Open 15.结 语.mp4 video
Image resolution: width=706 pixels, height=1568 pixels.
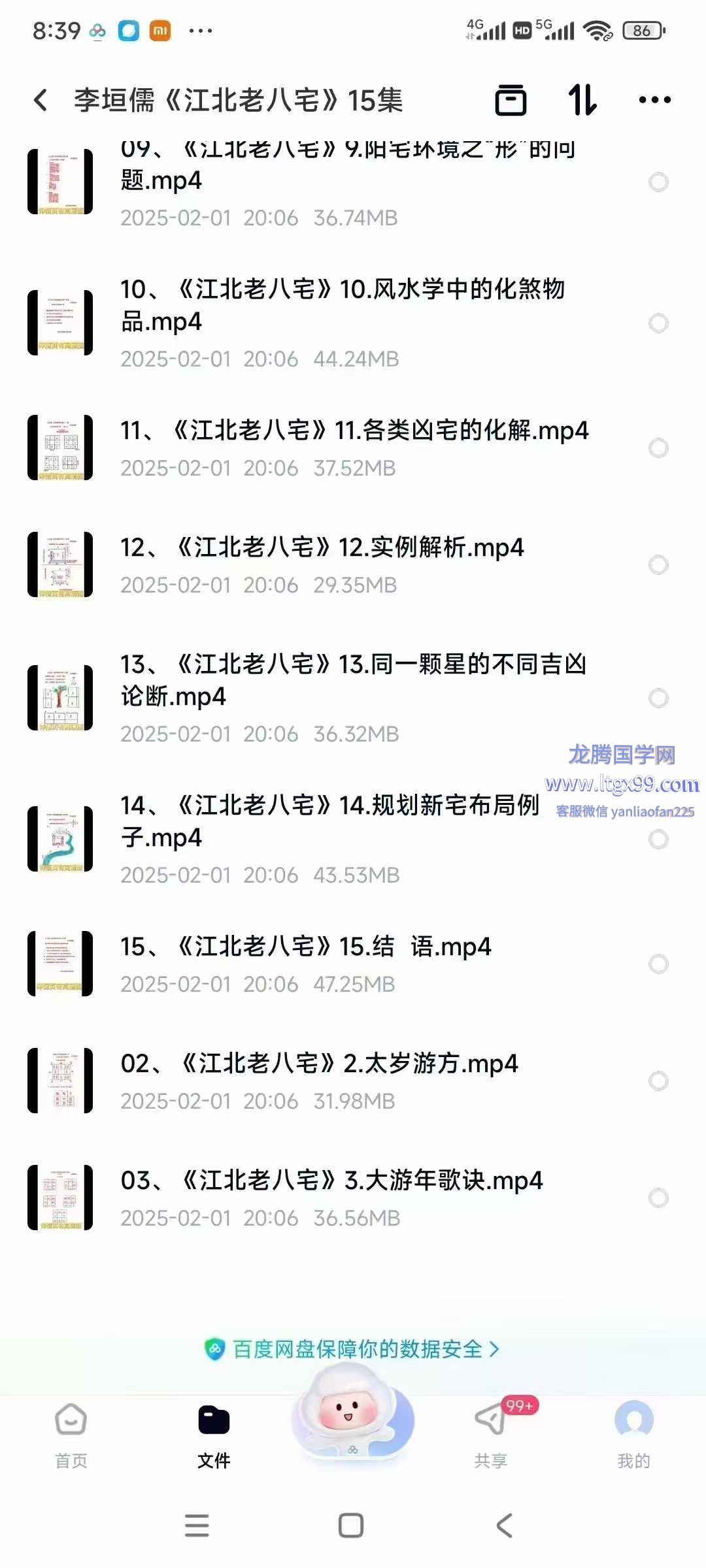pyautogui.click(x=306, y=947)
